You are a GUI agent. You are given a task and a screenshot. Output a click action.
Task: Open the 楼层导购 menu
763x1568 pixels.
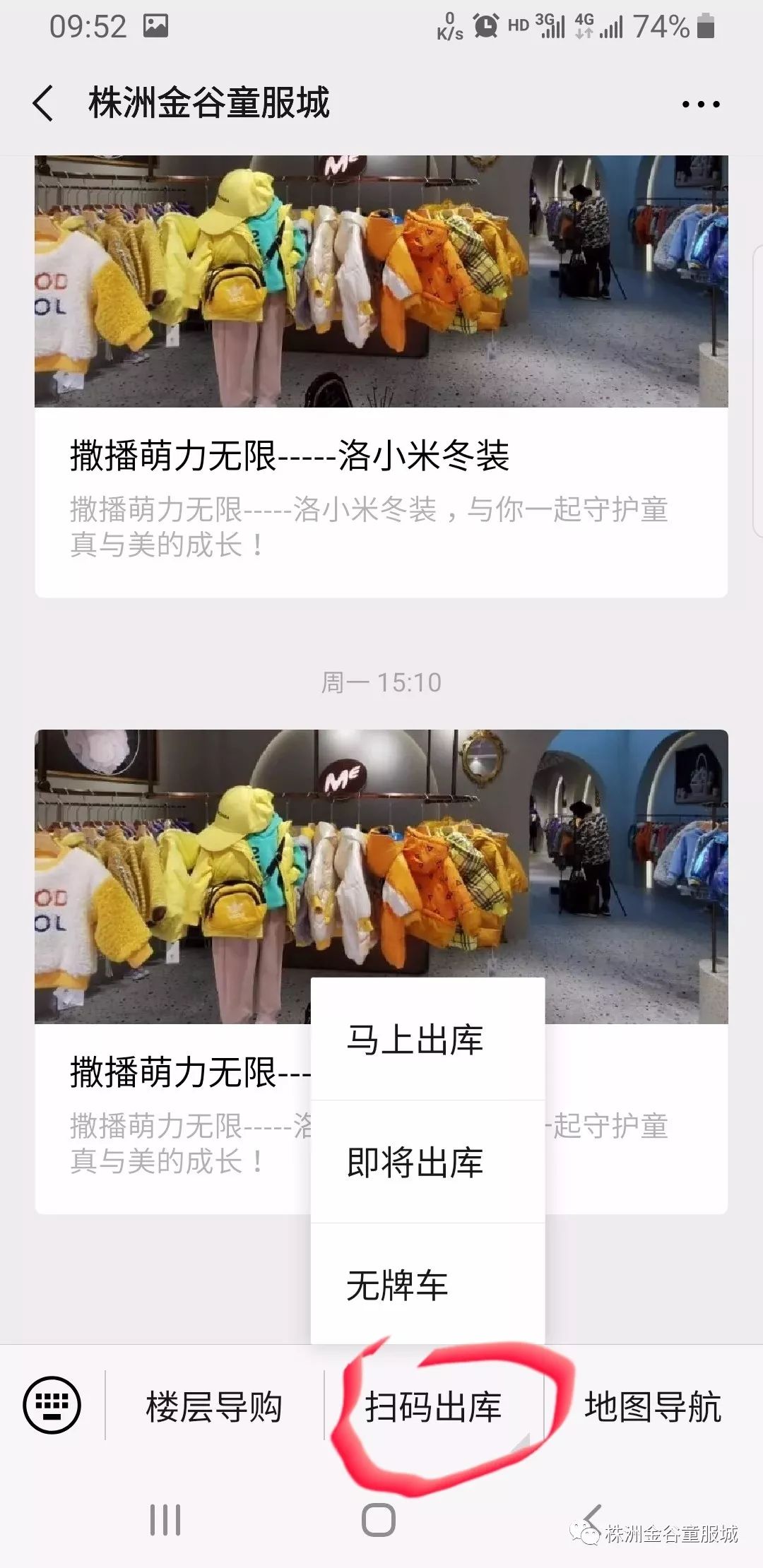click(x=214, y=1406)
